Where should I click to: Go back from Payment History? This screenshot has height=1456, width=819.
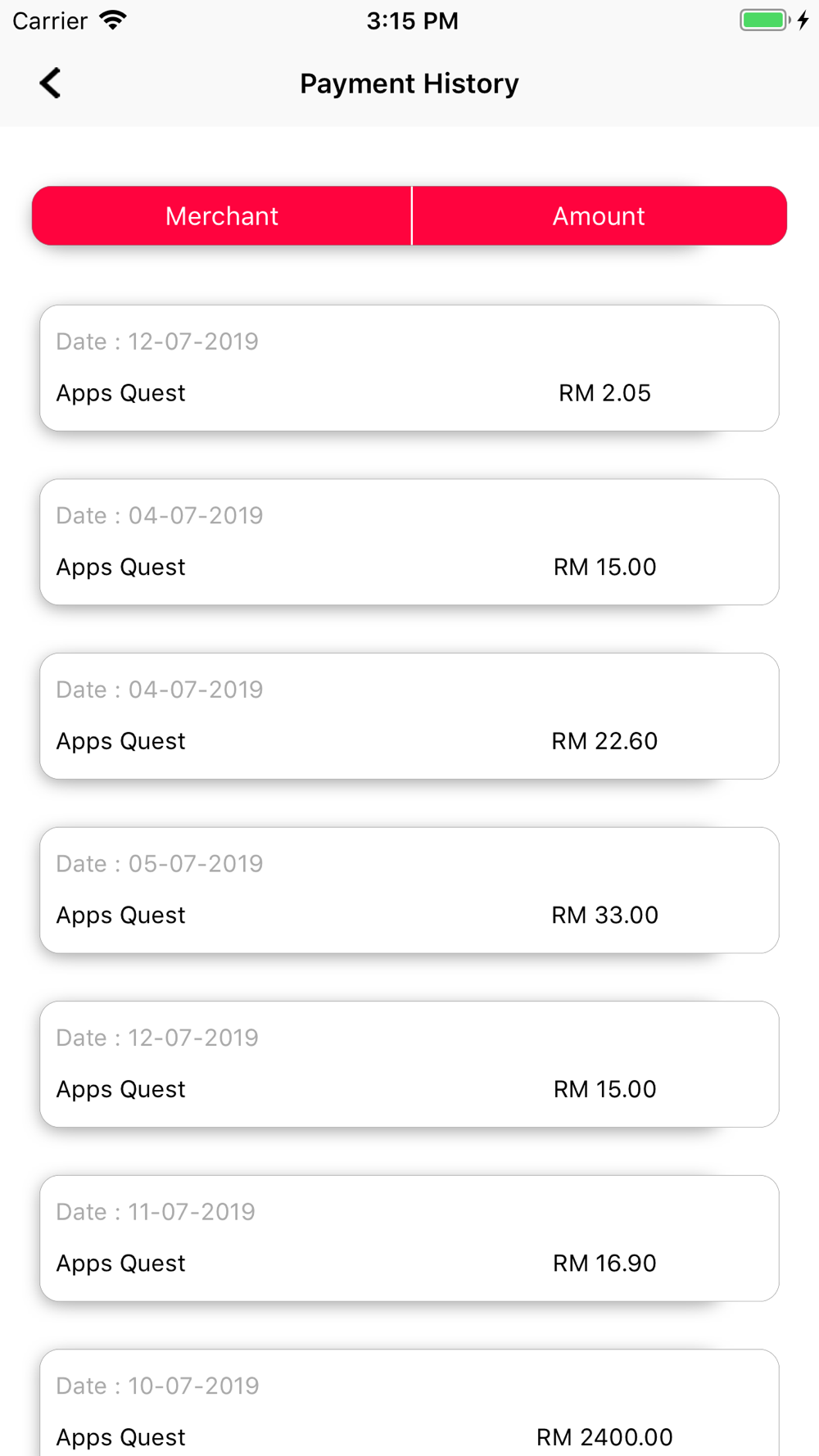coord(51,83)
